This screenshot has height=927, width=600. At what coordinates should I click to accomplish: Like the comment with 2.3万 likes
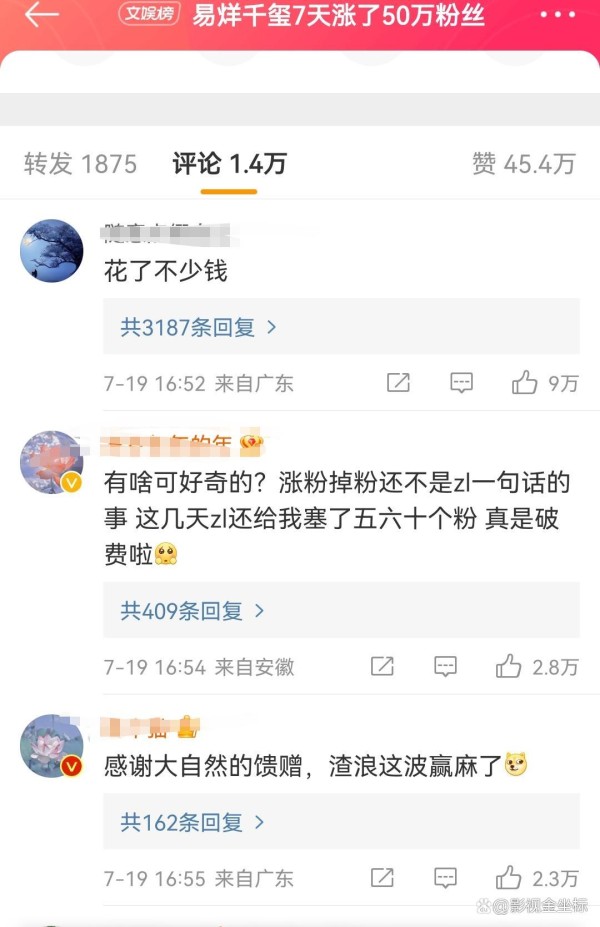pyautogui.click(x=509, y=879)
